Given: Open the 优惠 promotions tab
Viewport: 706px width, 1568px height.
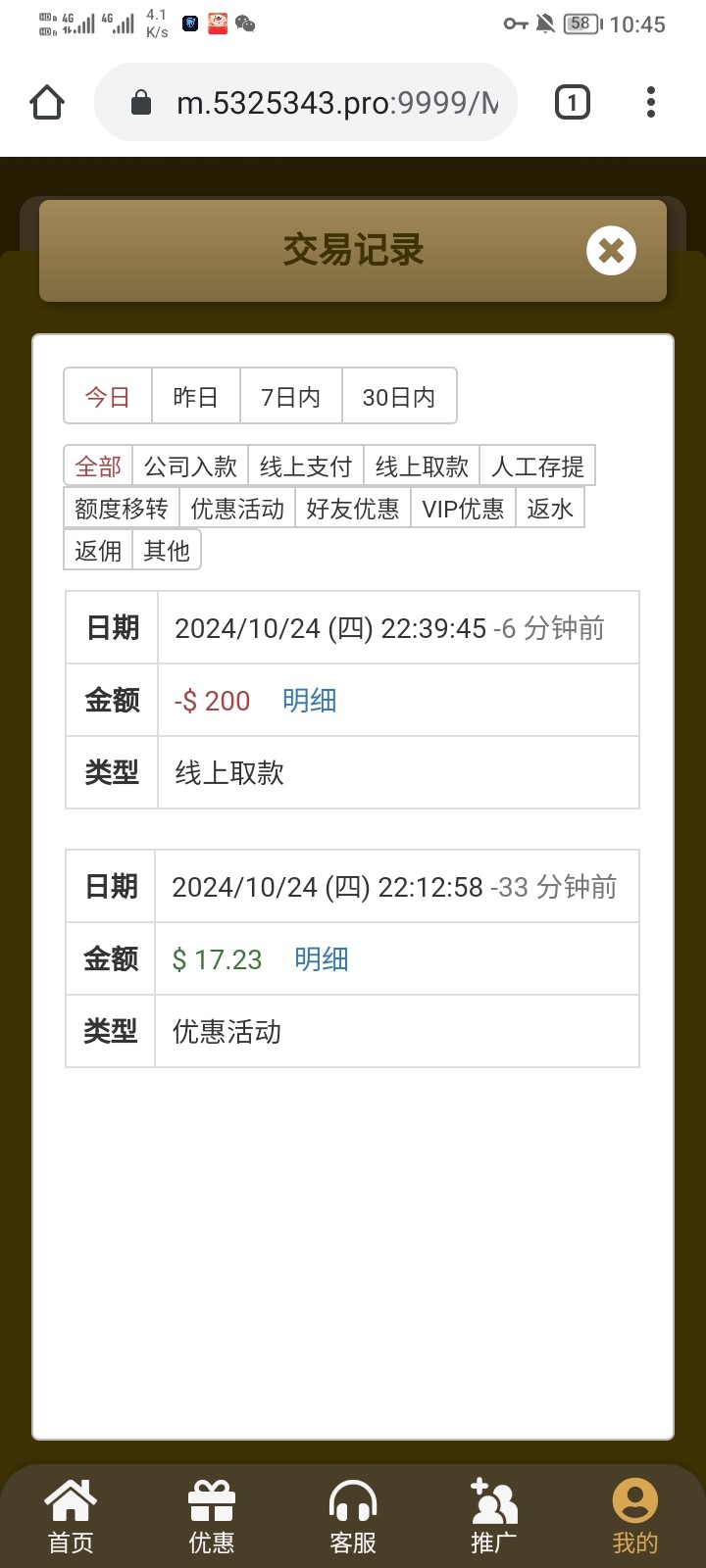Looking at the screenshot, I should [x=212, y=1516].
